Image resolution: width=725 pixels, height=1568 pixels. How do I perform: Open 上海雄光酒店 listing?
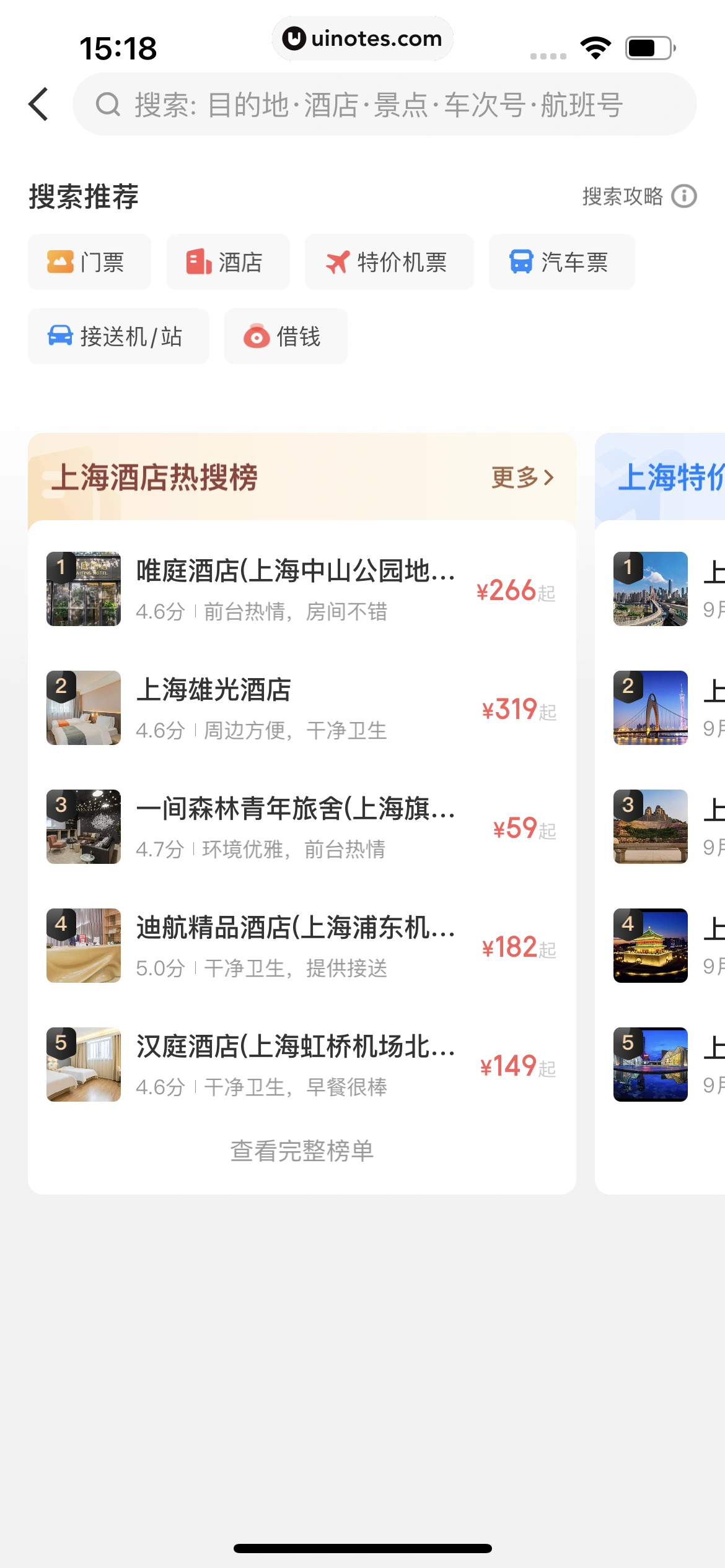pos(301,708)
